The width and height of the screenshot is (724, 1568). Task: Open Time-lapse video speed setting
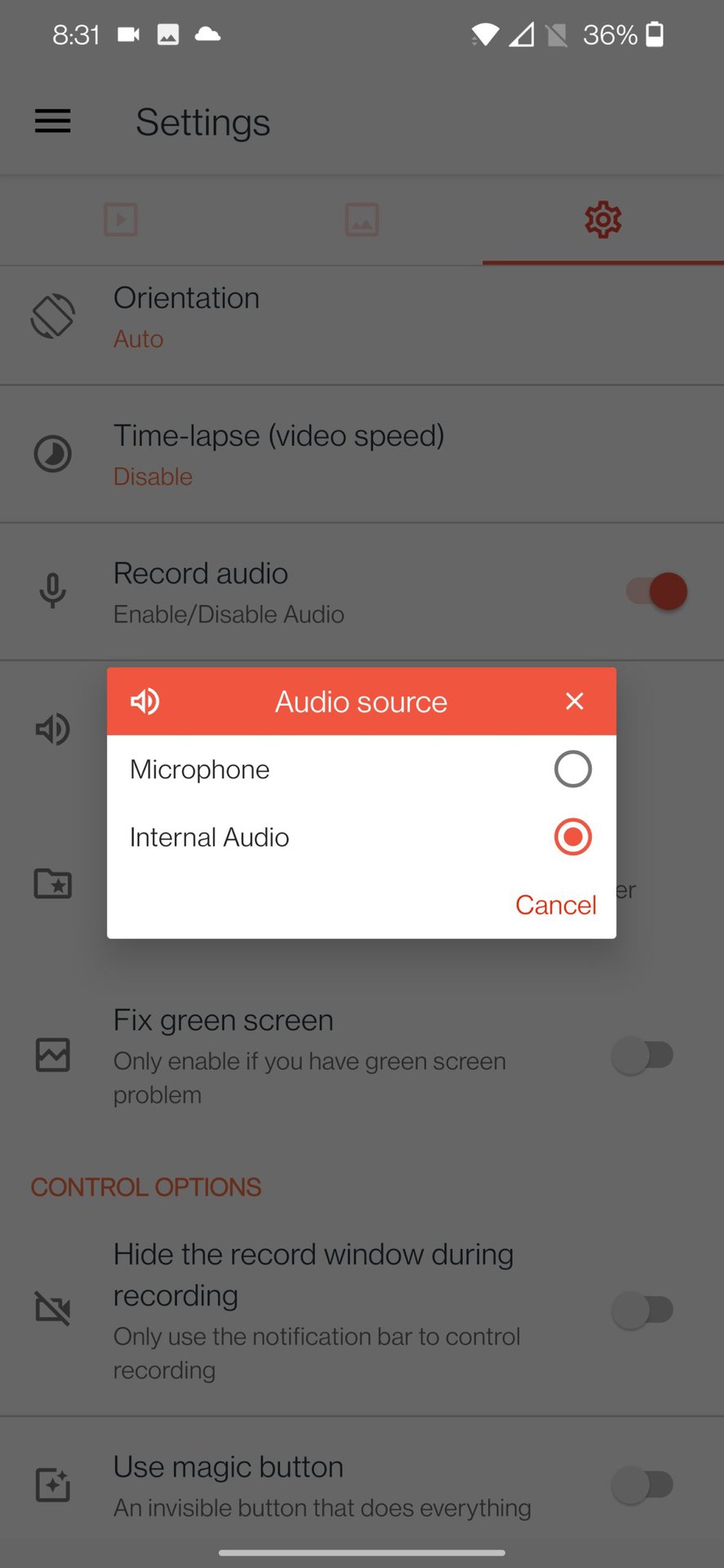pyautogui.click(x=362, y=454)
